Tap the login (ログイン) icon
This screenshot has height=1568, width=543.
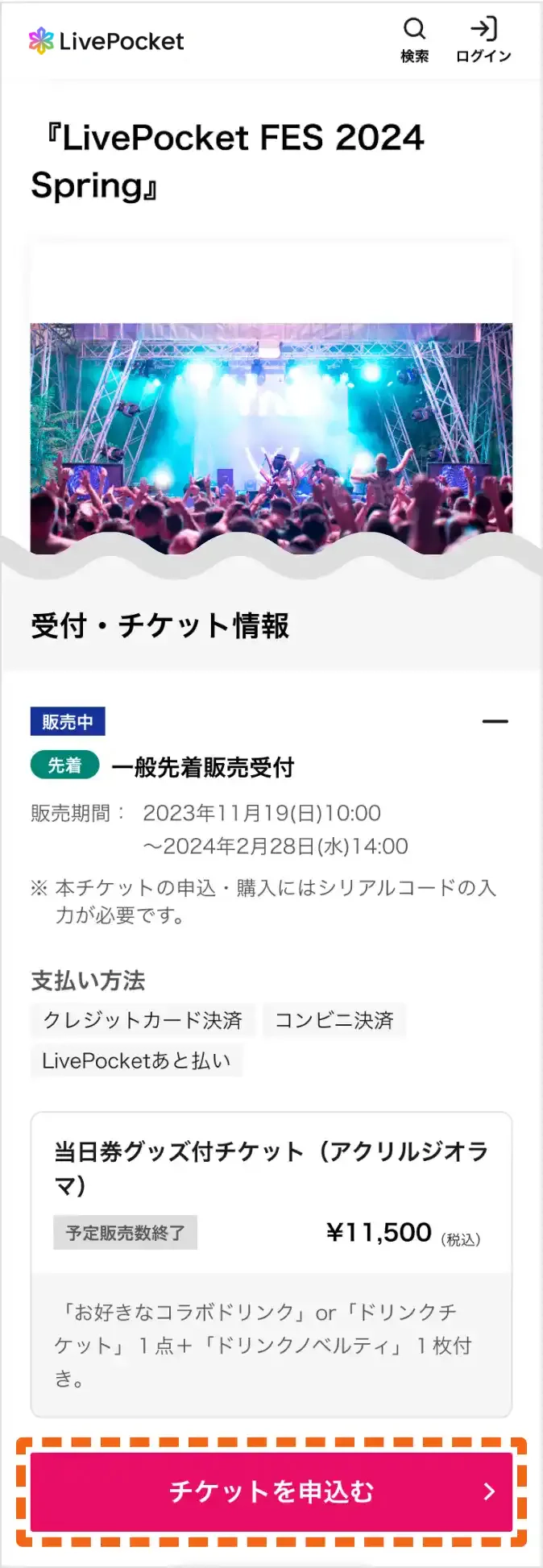483,39
